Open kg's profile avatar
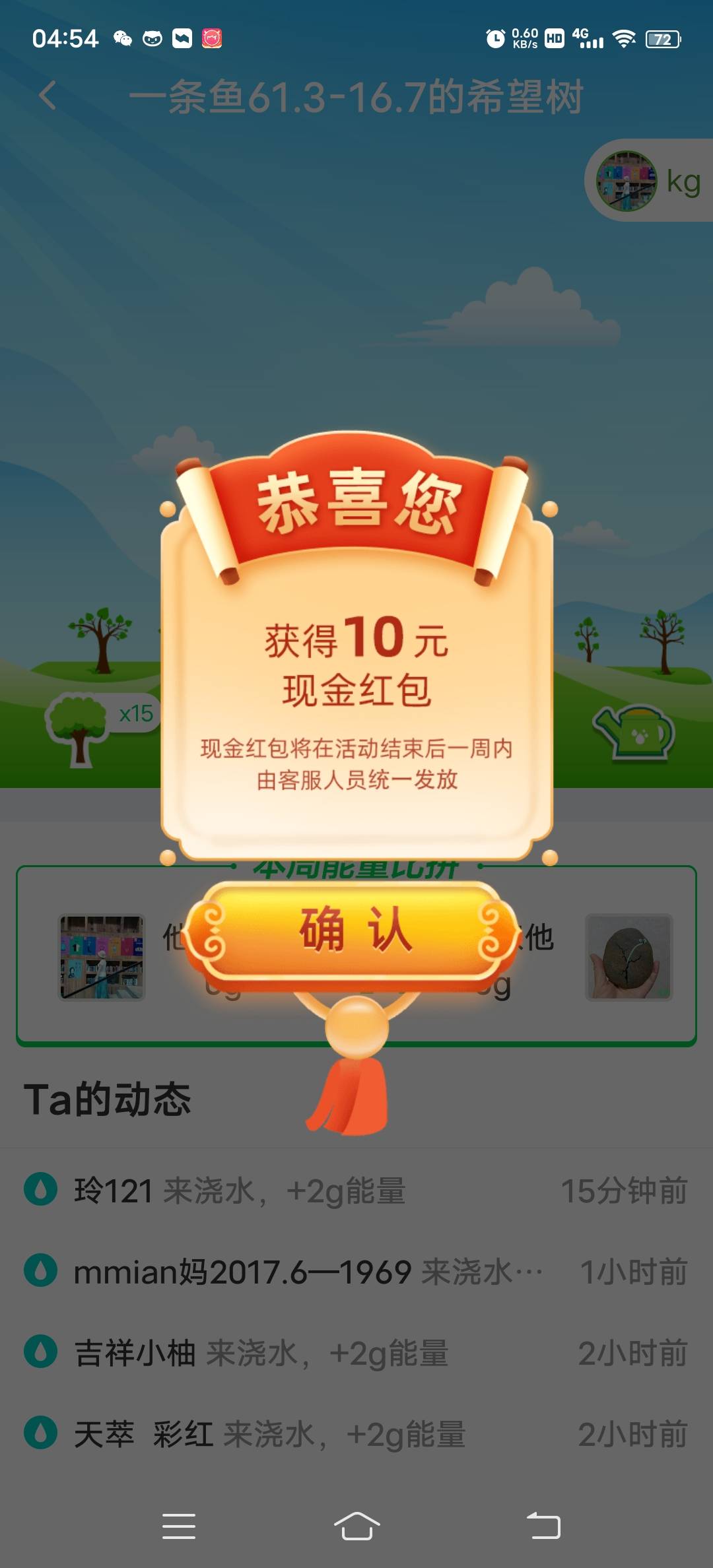 (x=626, y=180)
